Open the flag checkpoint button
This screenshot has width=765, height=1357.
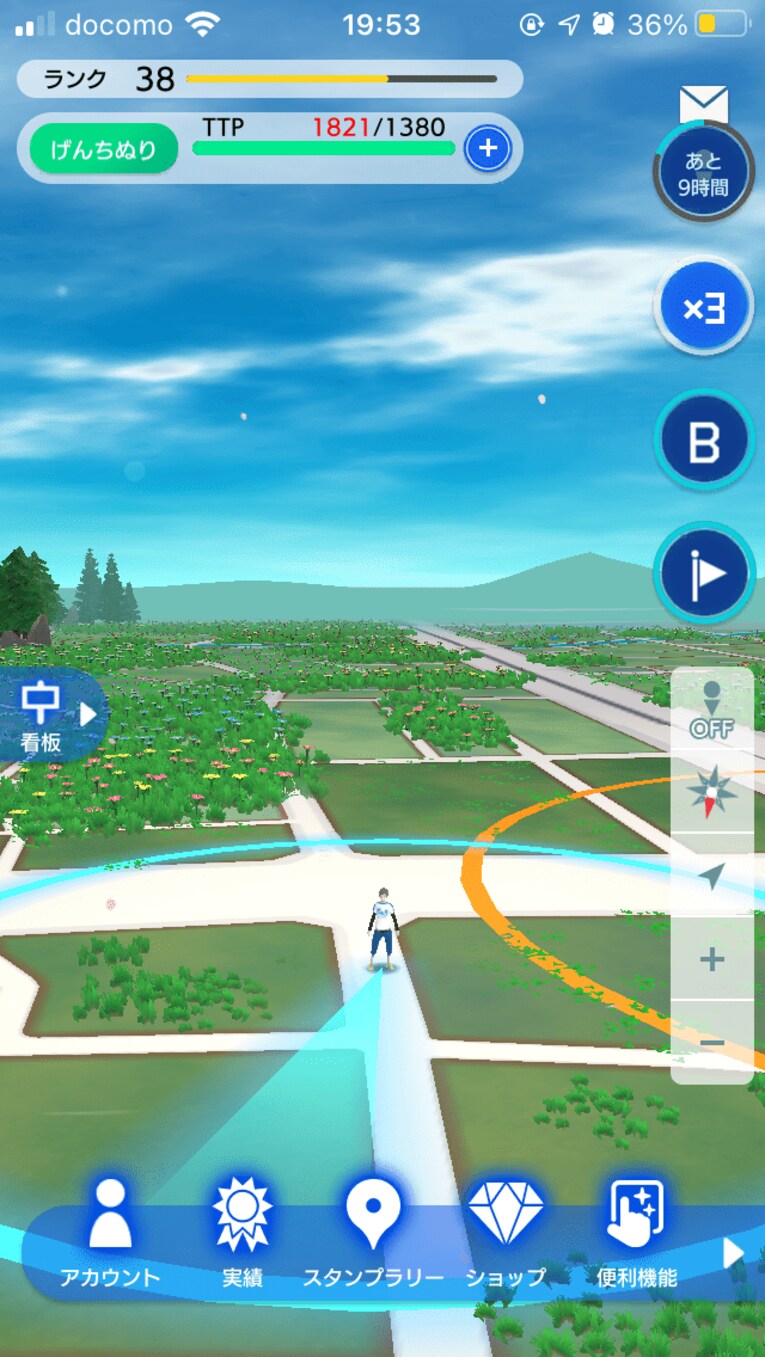pos(703,573)
